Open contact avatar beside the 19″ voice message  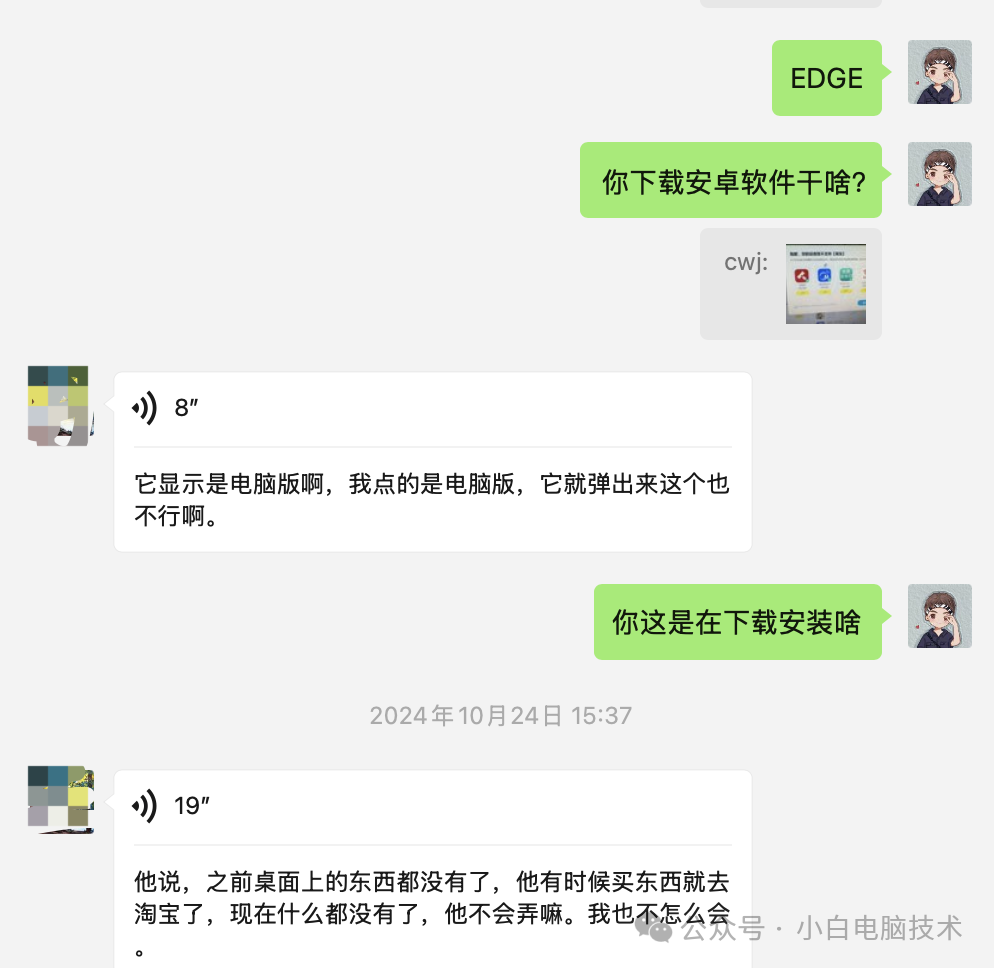(x=60, y=799)
